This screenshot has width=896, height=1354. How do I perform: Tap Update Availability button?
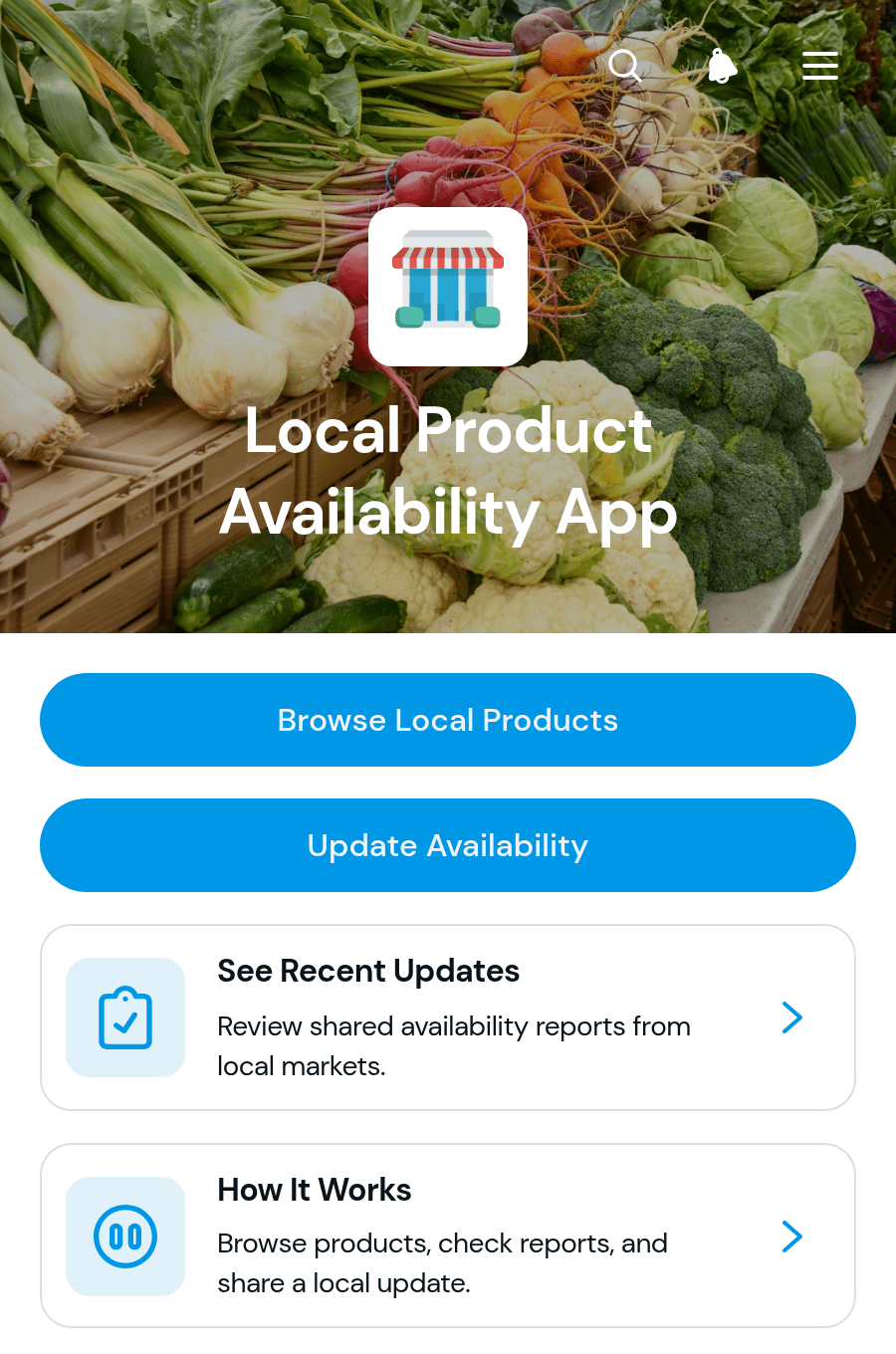coord(448,845)
